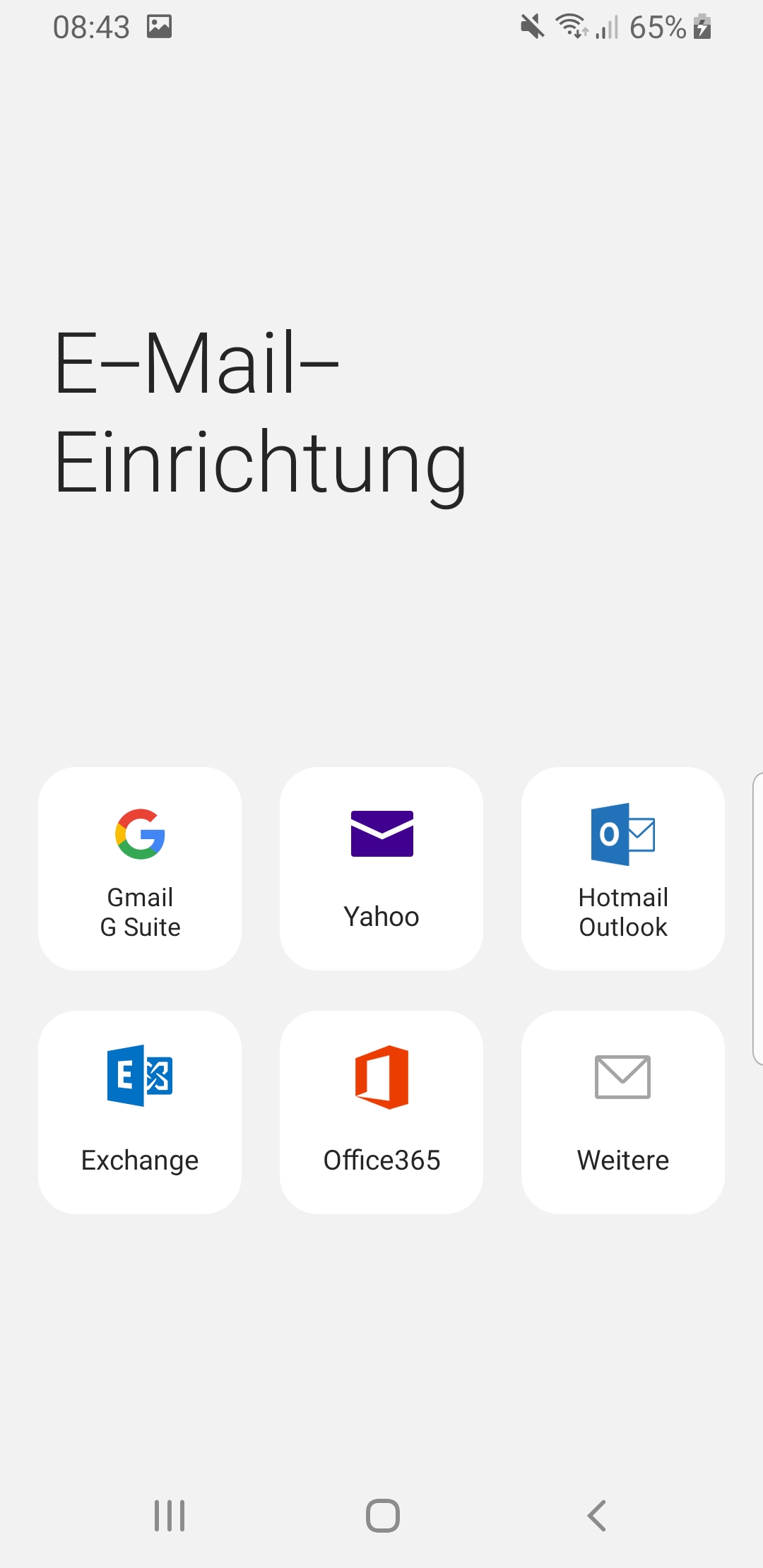Pick the Exchange account type
The height and width of the screenshot is (1568, 763).
pyautogui.click(x=140, y=1112)
